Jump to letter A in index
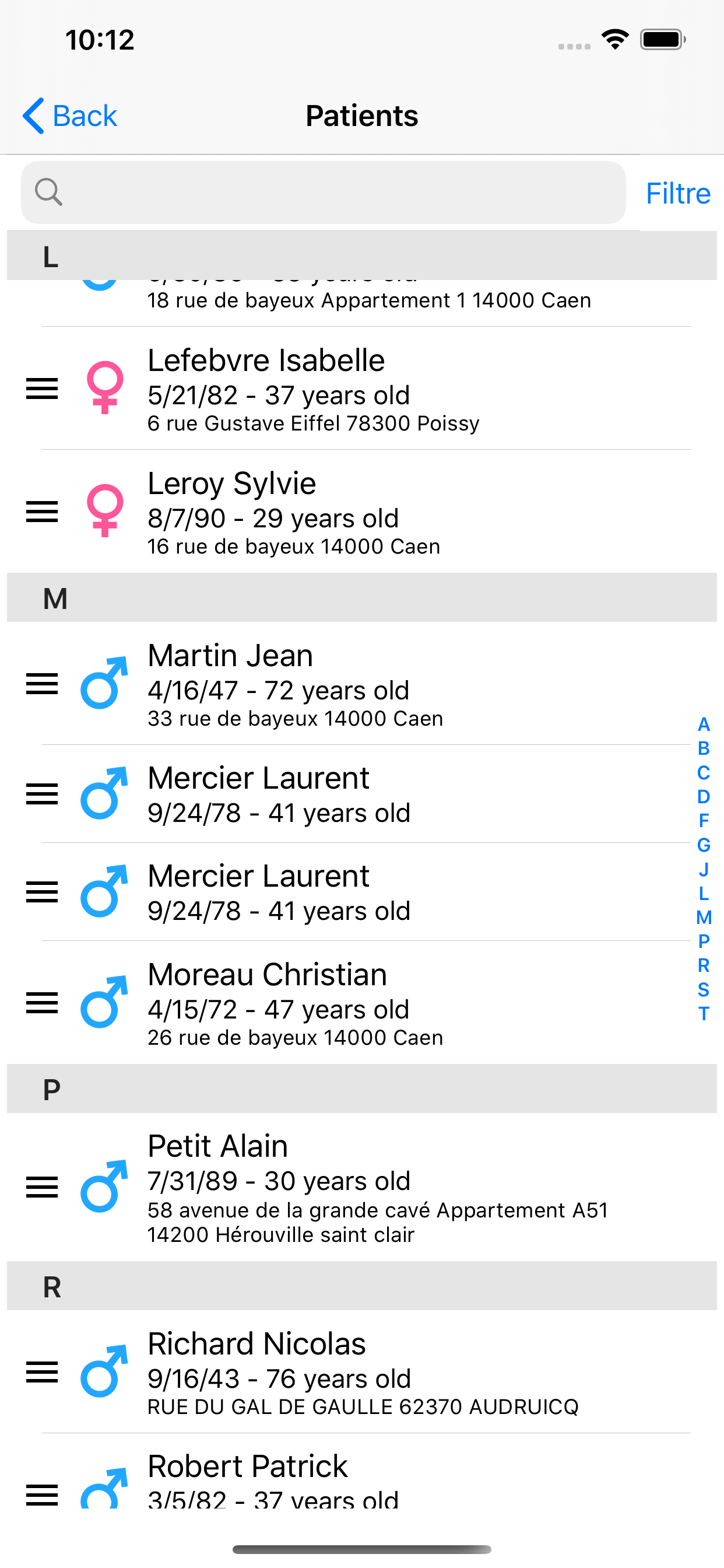Image resolution: width=724 pixels, height=1568 pixels. click(704, 724)
